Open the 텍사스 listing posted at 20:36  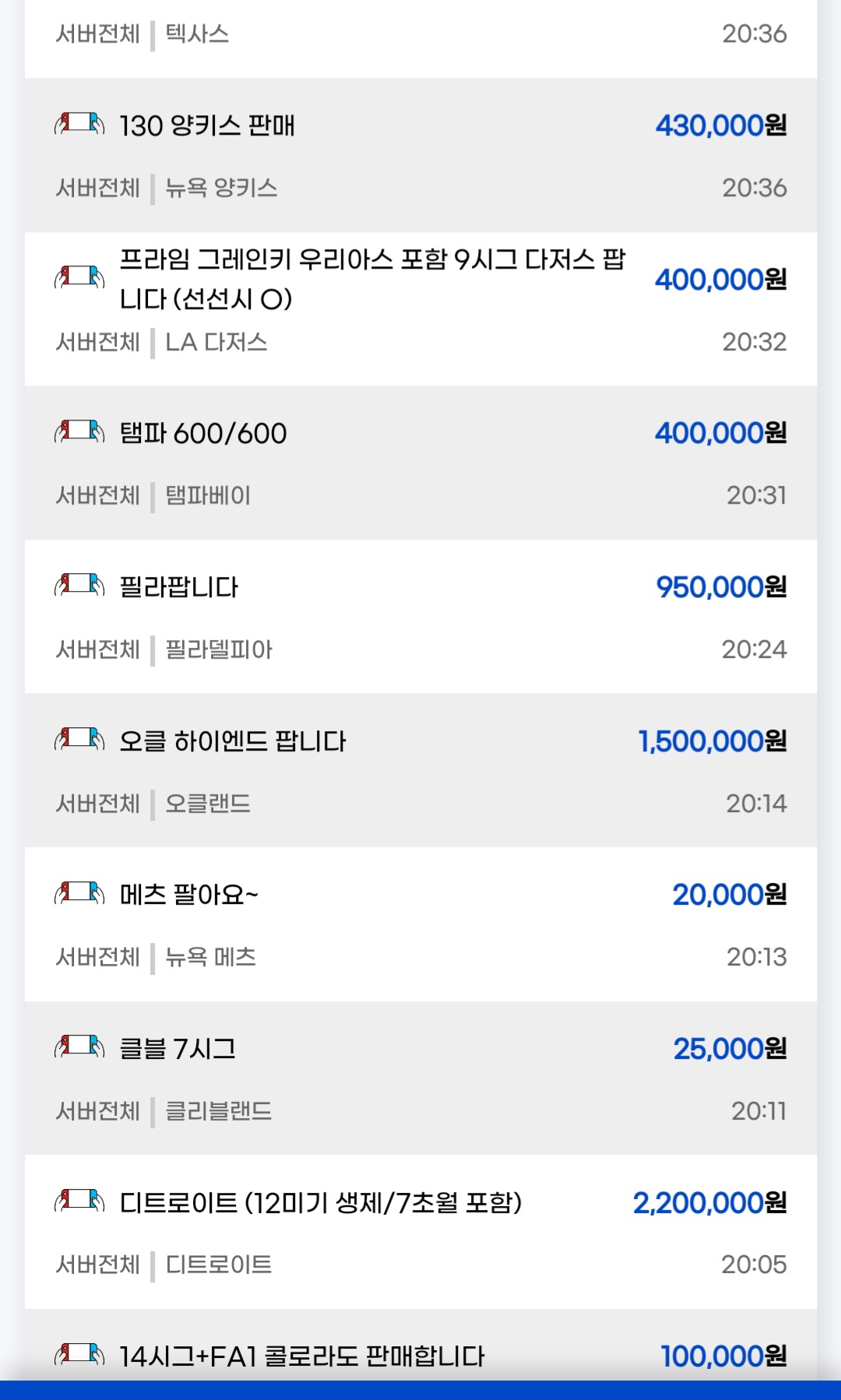tap(420, 34)
